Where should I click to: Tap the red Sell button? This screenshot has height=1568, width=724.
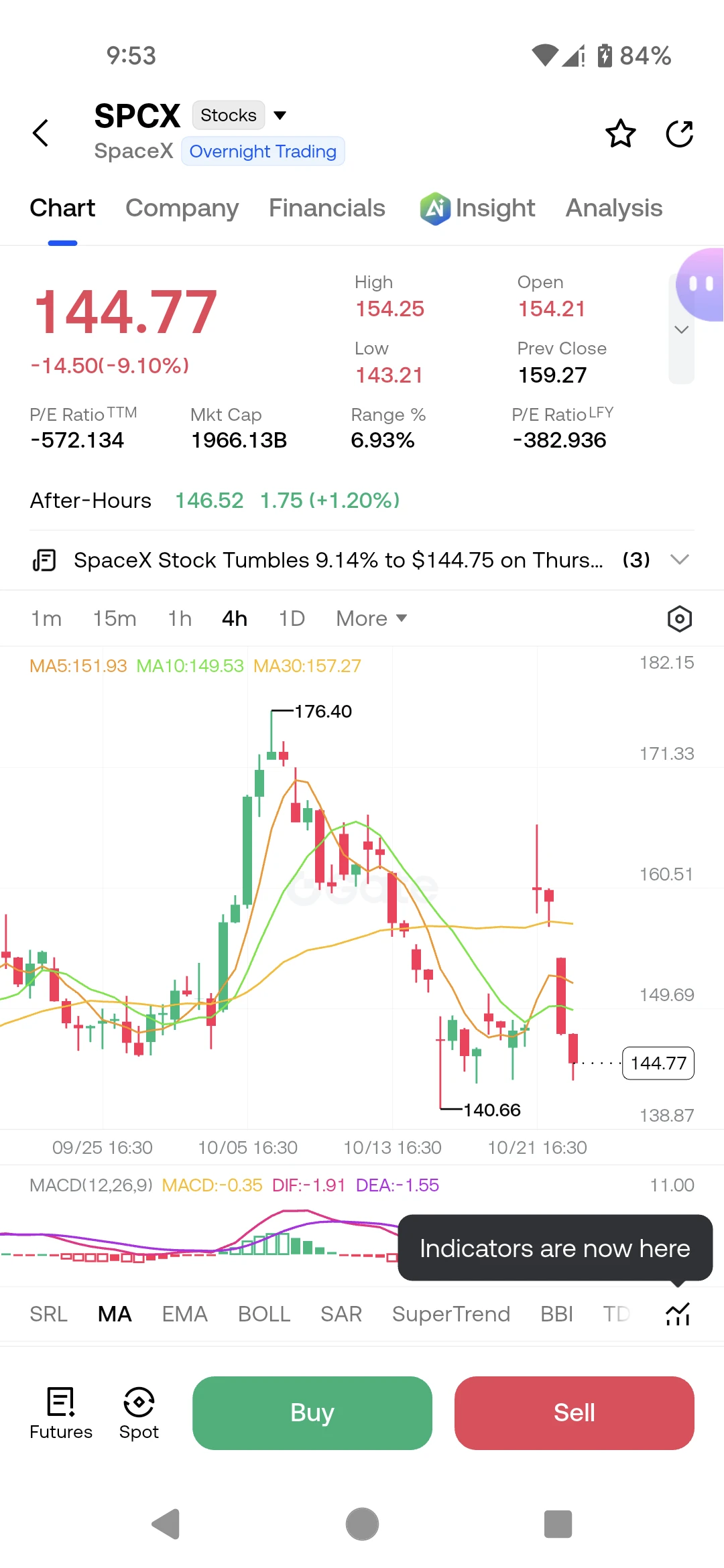click(x=575, y=1413)
